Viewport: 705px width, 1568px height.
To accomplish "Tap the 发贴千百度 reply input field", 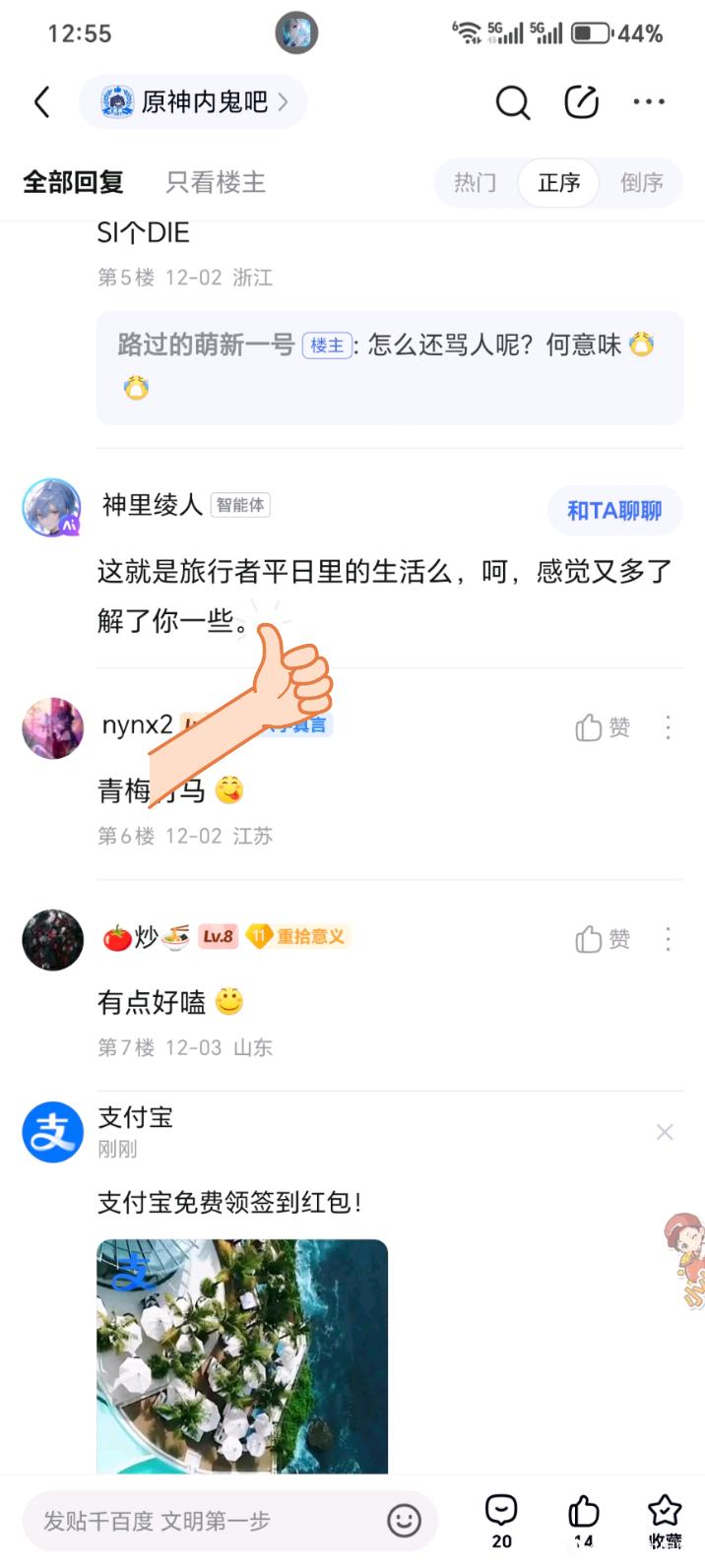I will click(x=207, y=1521).
